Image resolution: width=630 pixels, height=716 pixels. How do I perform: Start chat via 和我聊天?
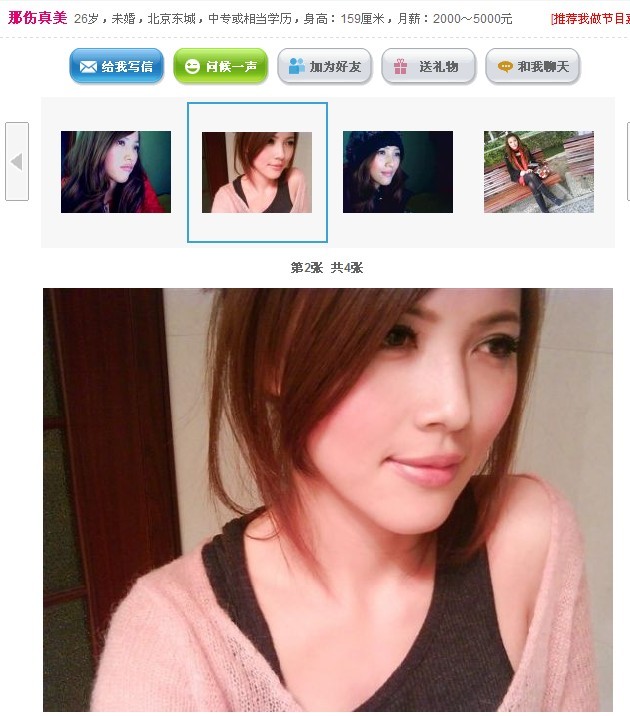tap(532, 66)
